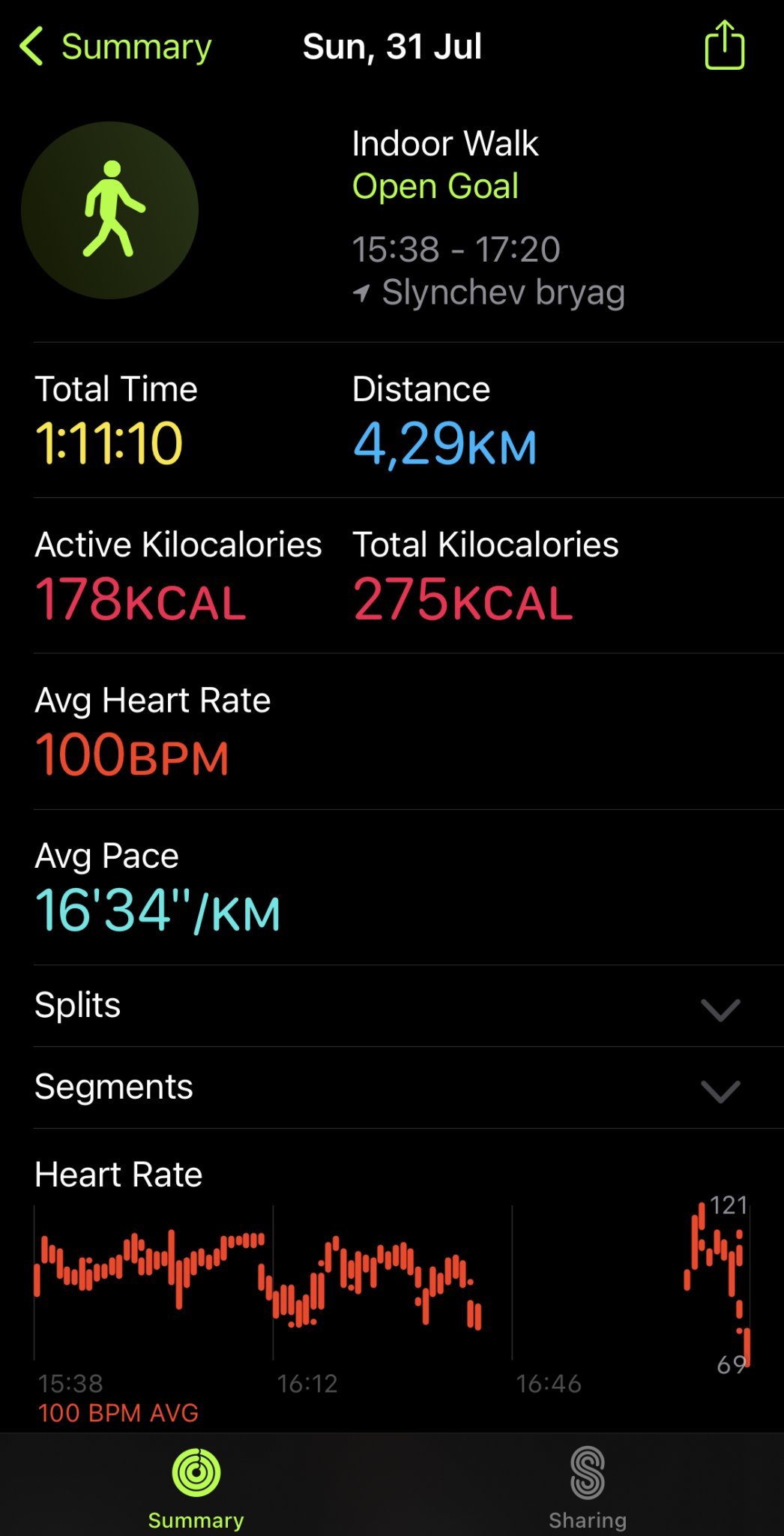Switch to the Sharing tab
Image resolution: width=784 pixels, height=1536 pixels.
(587, 1487)
